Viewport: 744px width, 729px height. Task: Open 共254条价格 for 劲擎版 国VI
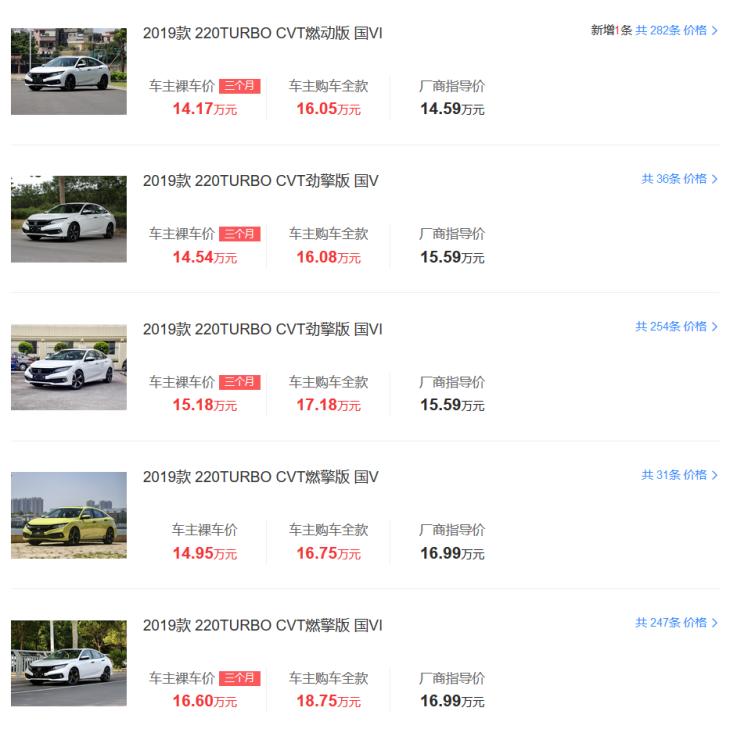click(x=676, y=327)
